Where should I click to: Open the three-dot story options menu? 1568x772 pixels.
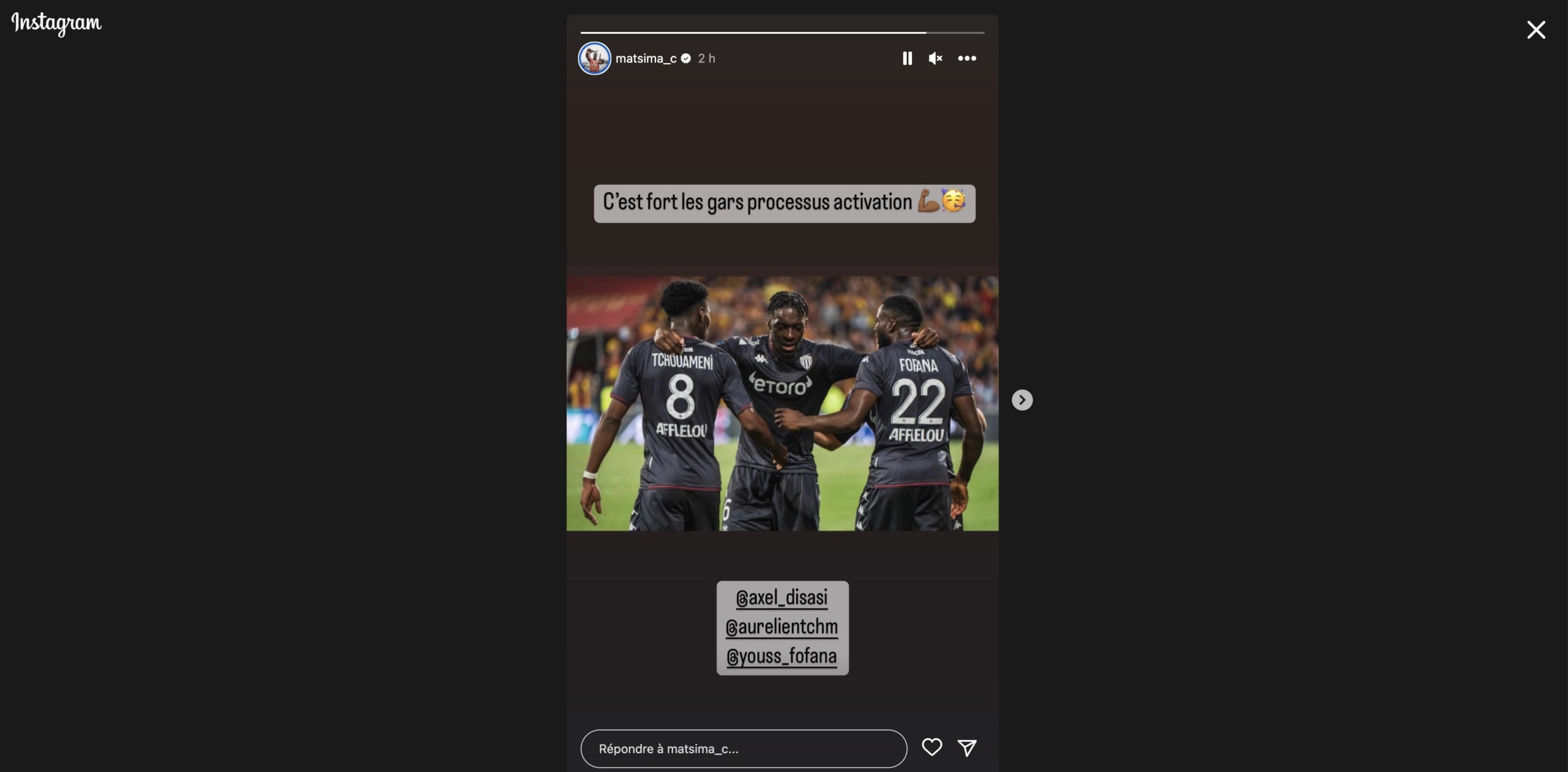click(967, 59)
